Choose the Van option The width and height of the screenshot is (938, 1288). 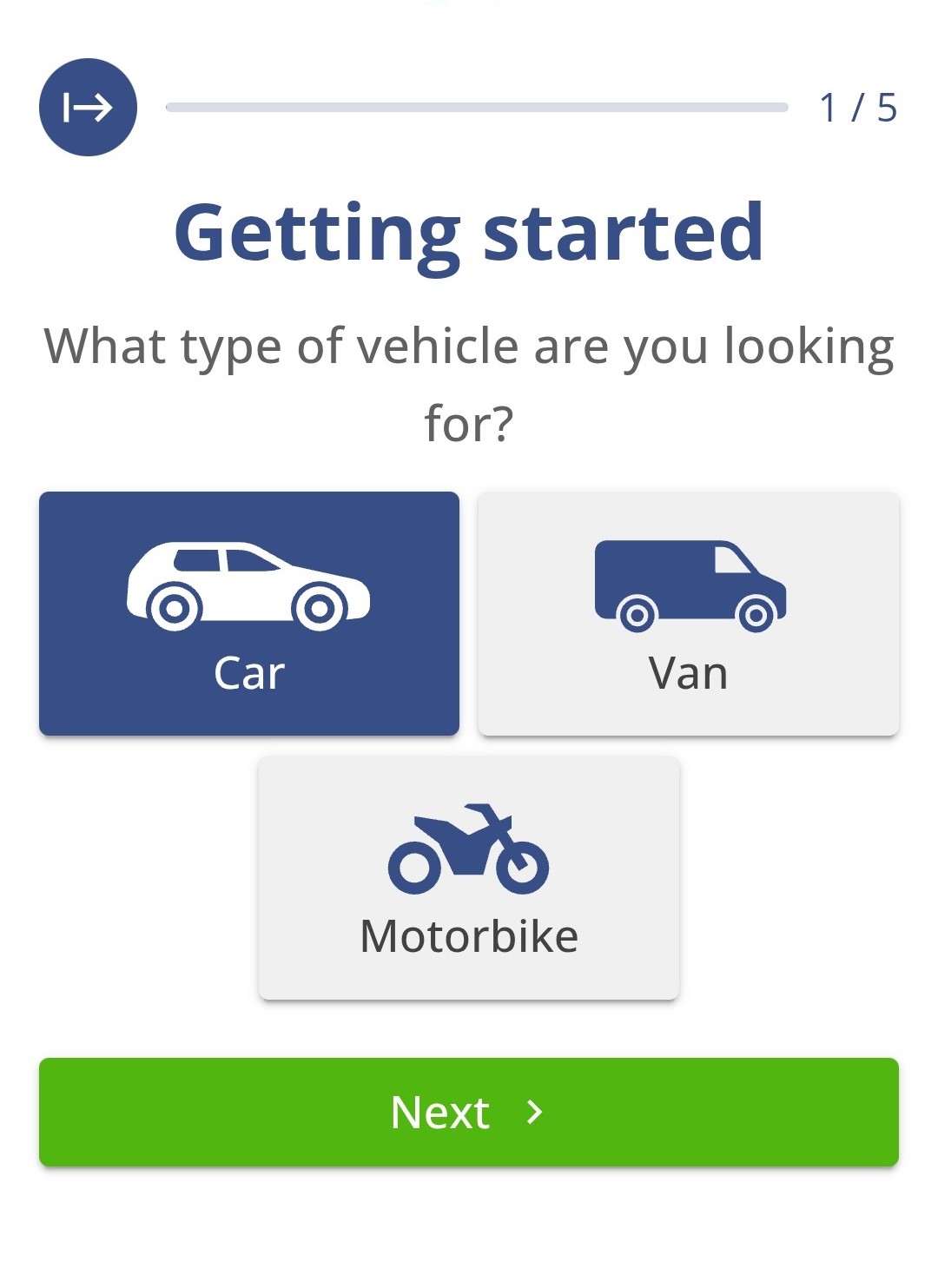pos(688,614)
